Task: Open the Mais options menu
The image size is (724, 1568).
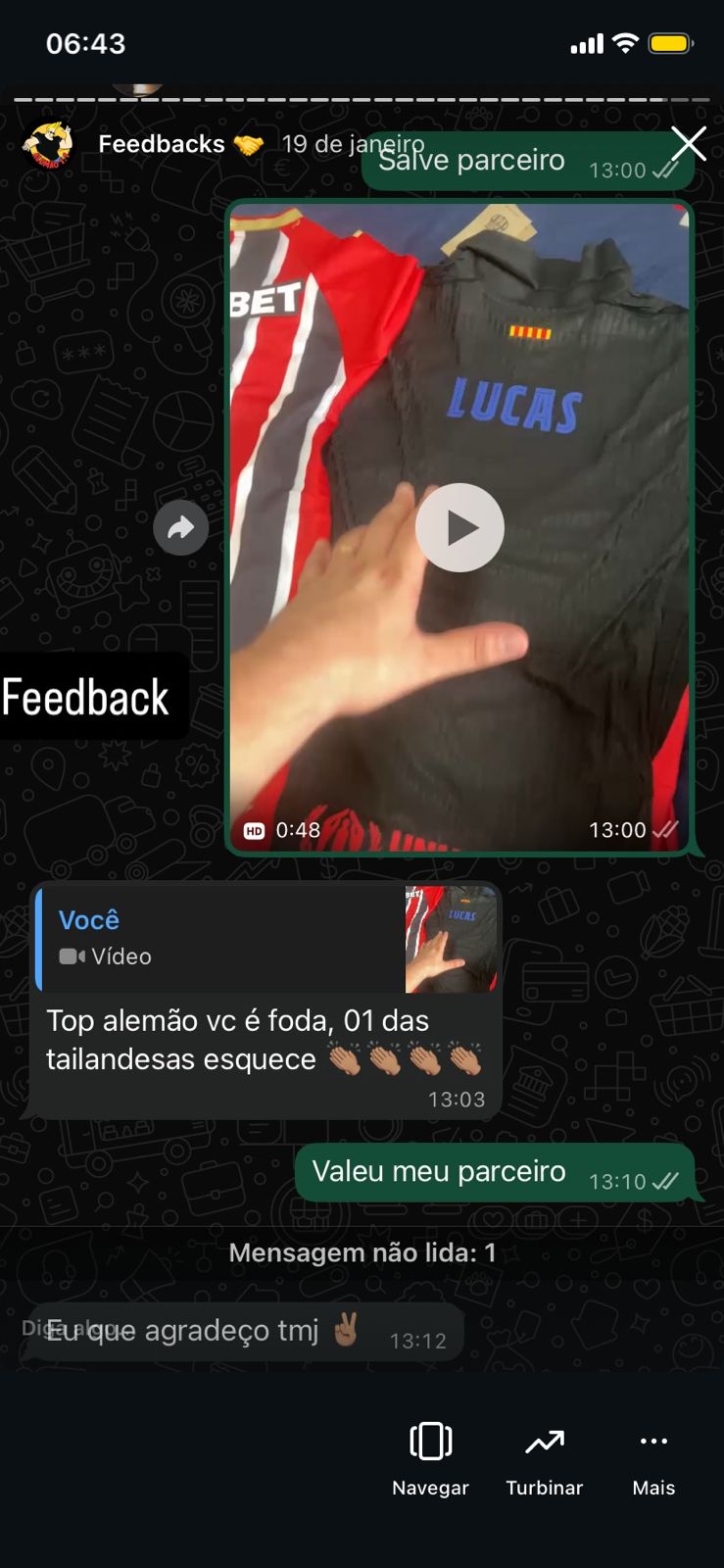Action: click(653, 1458)
